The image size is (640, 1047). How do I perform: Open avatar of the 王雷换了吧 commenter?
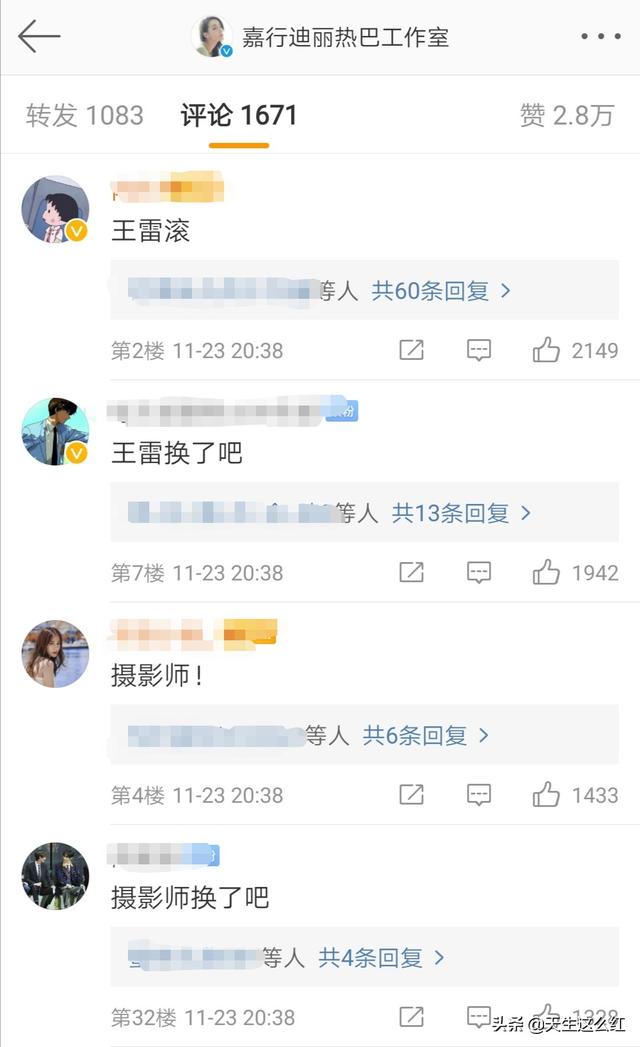pyautogui.click(x=56, y=431)
